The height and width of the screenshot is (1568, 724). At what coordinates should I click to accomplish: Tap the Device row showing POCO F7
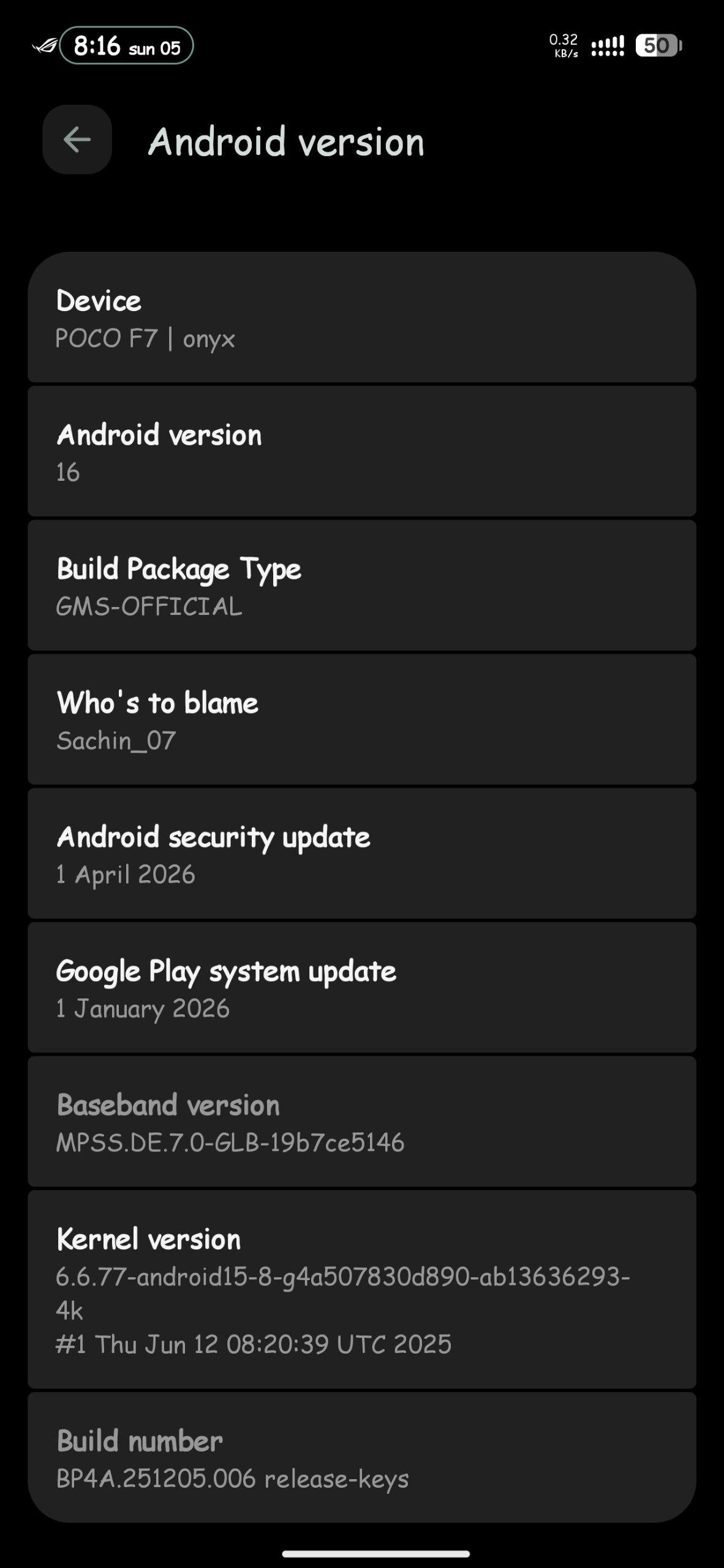(x=361, y=318)
